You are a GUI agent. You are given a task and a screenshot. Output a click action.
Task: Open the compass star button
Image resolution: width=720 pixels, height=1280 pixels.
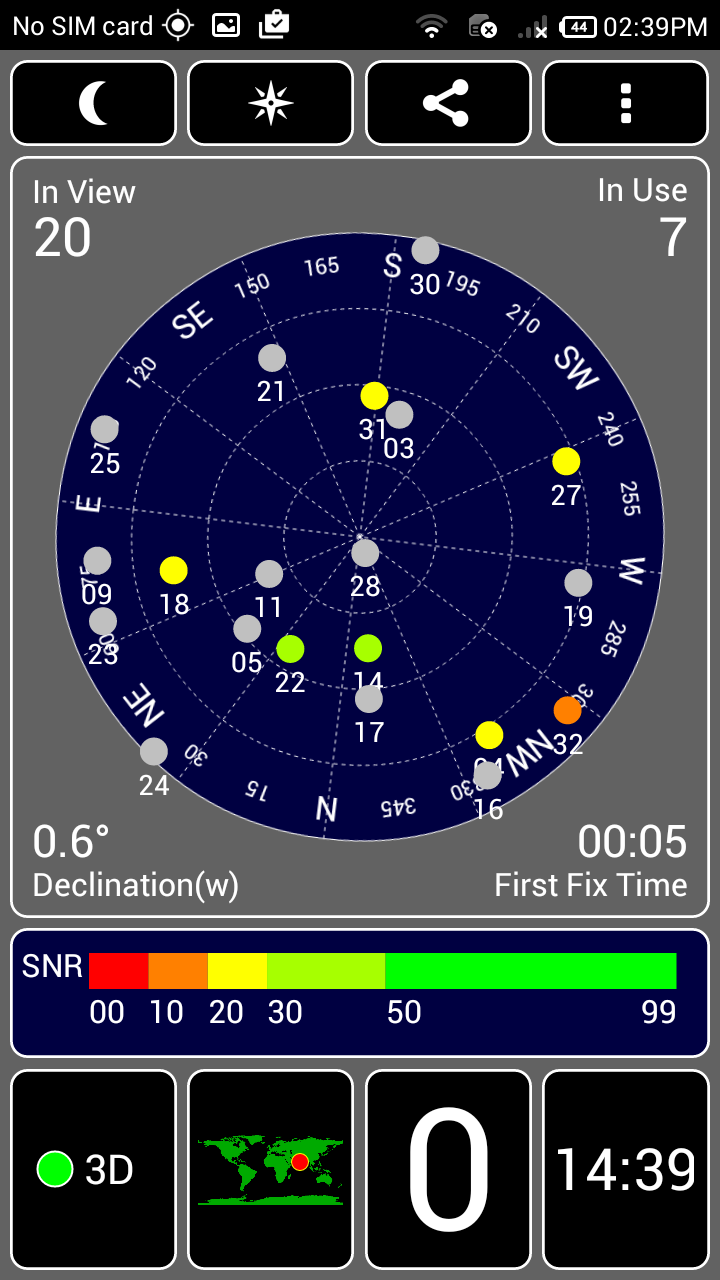271,104
